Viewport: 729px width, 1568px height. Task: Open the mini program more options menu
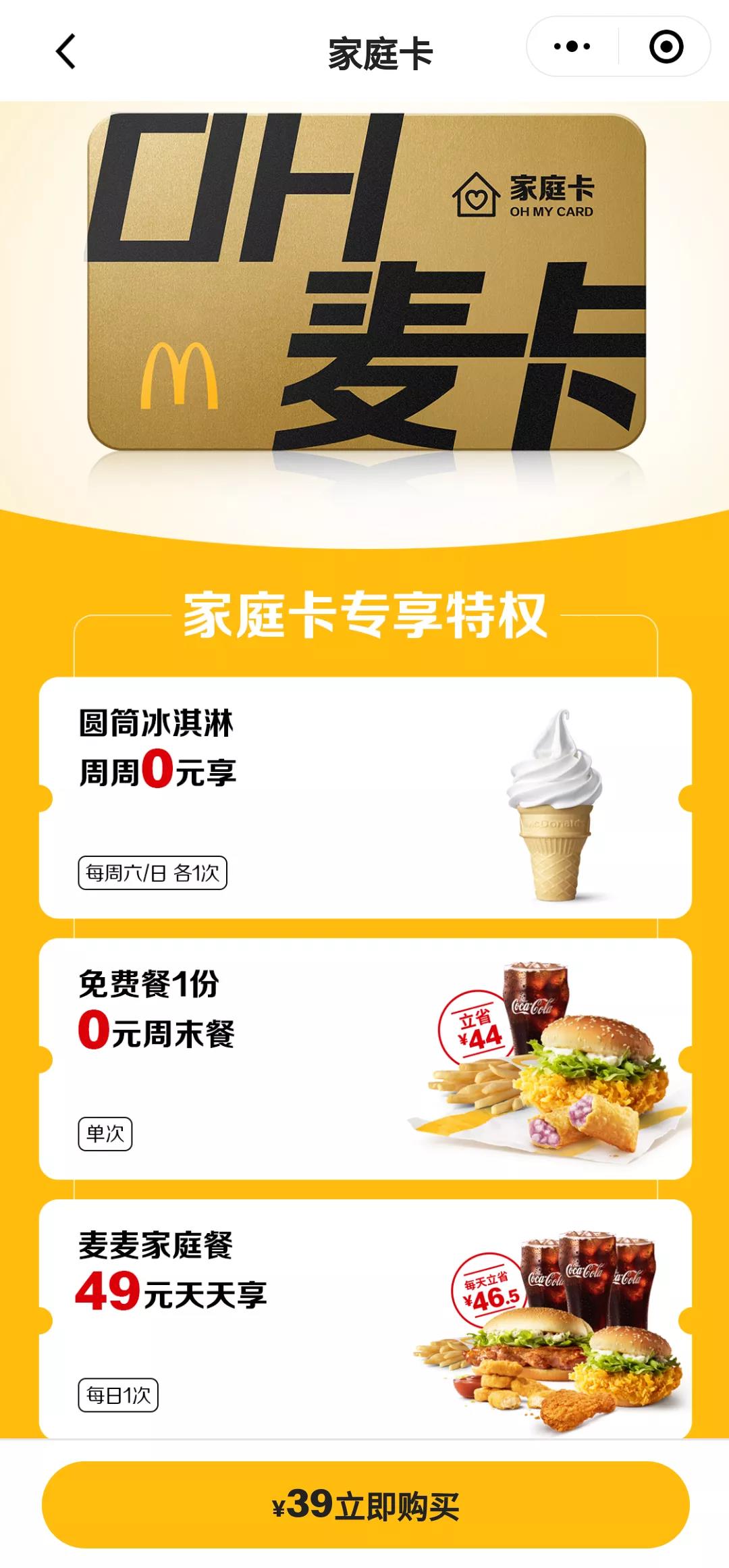572,47
